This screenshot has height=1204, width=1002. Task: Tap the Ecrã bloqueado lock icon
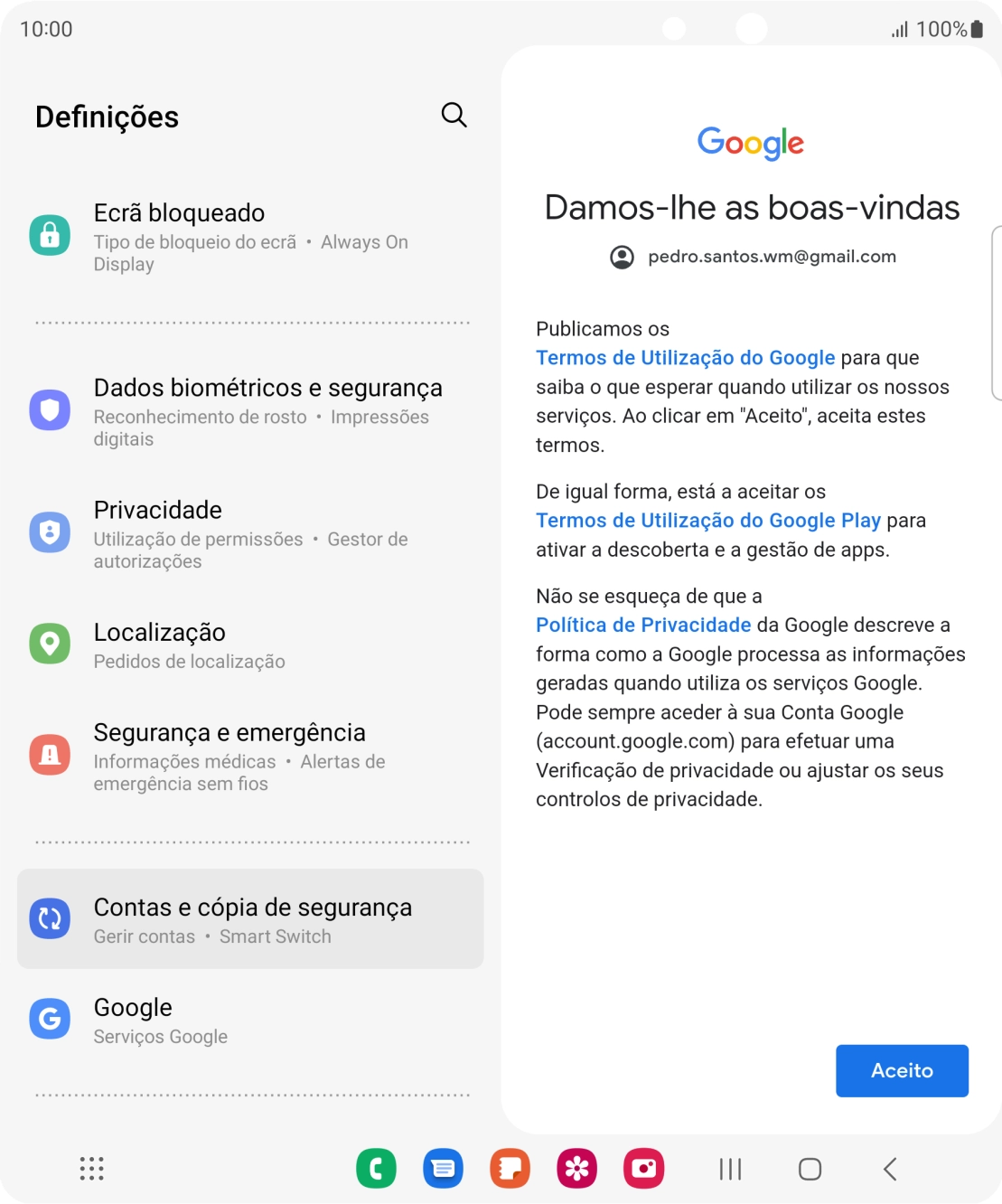tap(50, 233)
